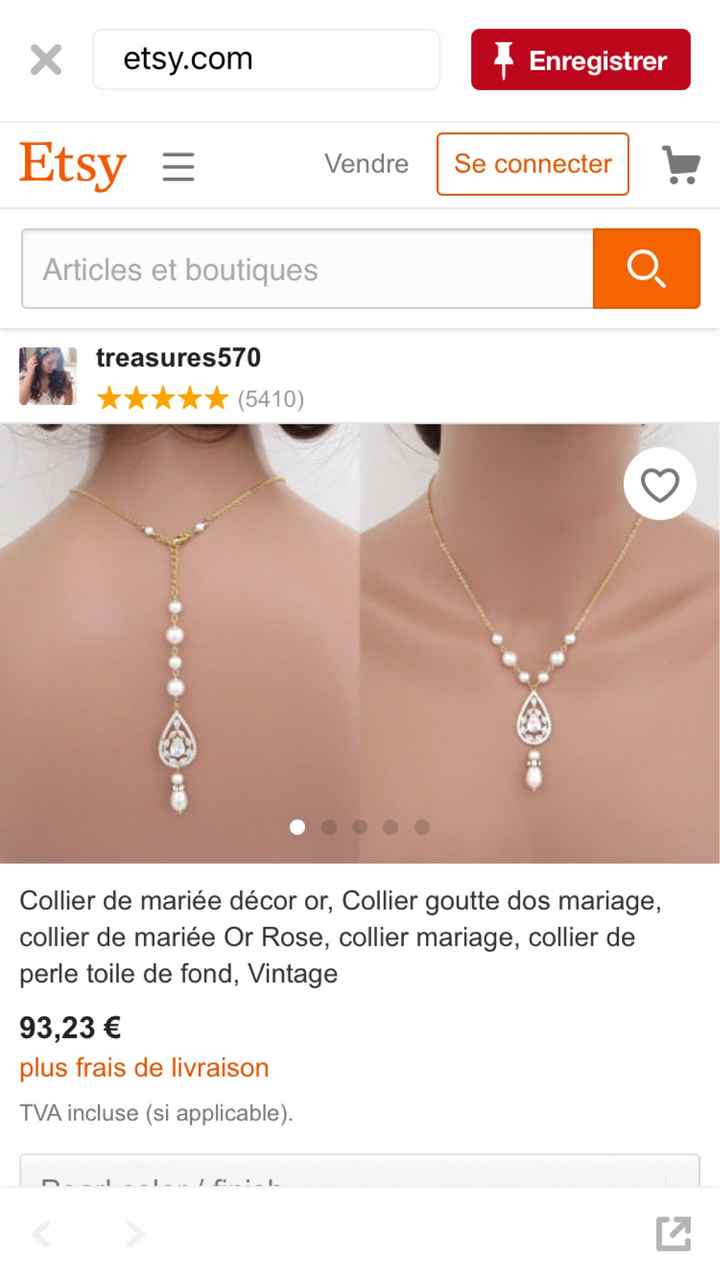
Task: Select the heart to favorite this necklace
Action: pos(660,484)
